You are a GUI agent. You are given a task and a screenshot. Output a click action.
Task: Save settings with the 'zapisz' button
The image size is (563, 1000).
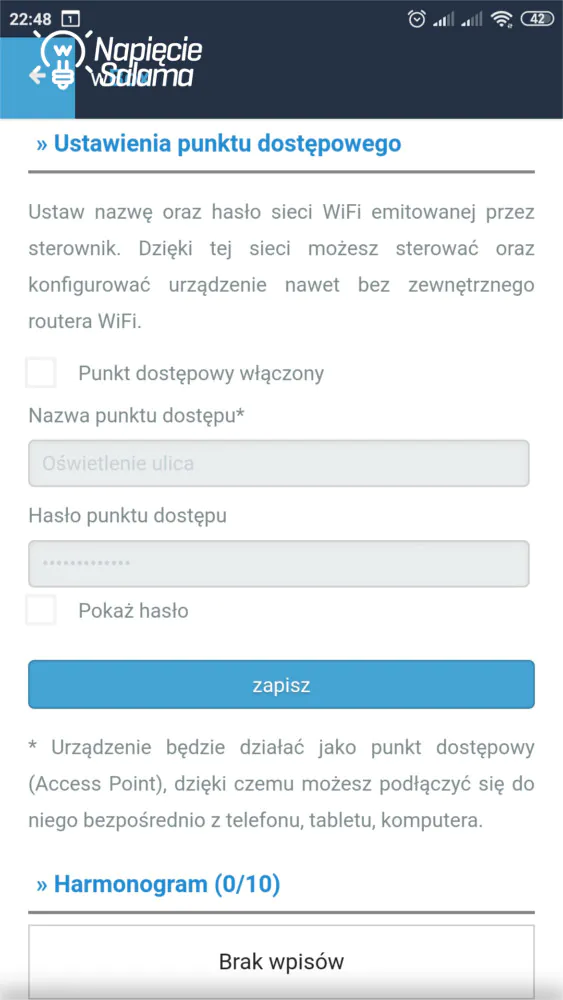click(281, 684)
